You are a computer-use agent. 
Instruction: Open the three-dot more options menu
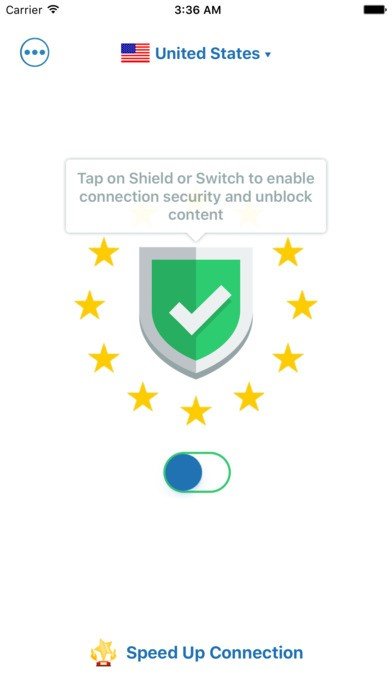pos(35,52)
